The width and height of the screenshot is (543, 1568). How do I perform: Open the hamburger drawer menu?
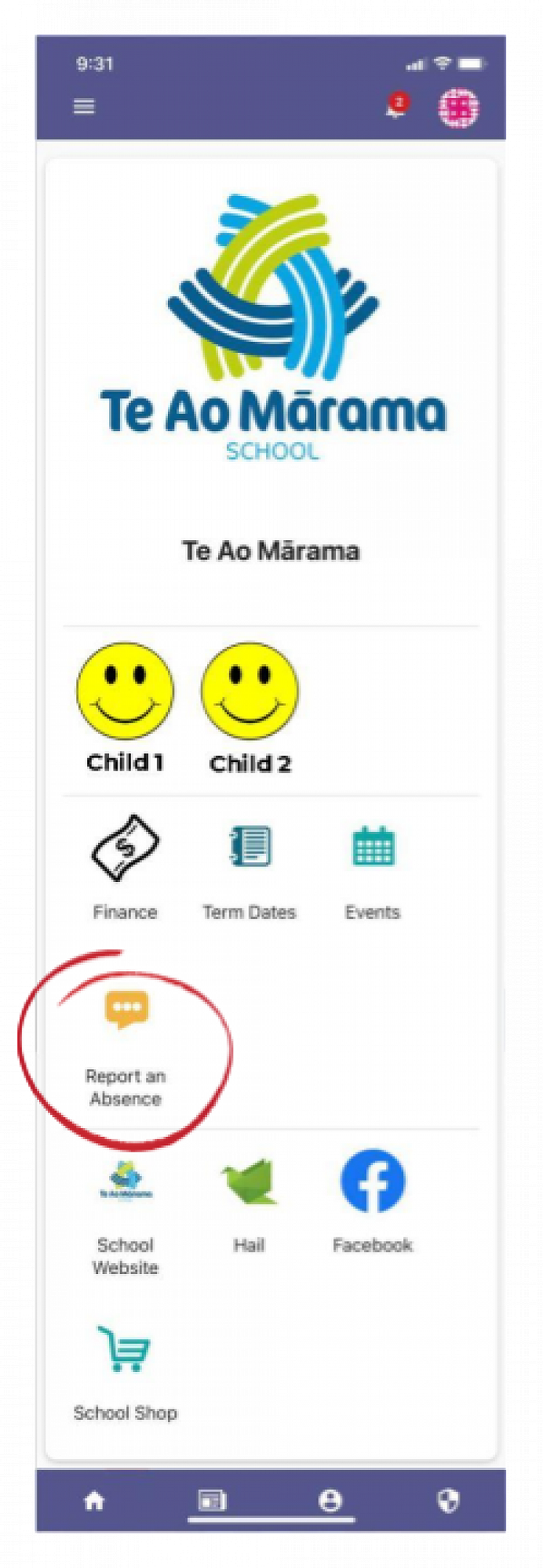(x=84, y=106)
